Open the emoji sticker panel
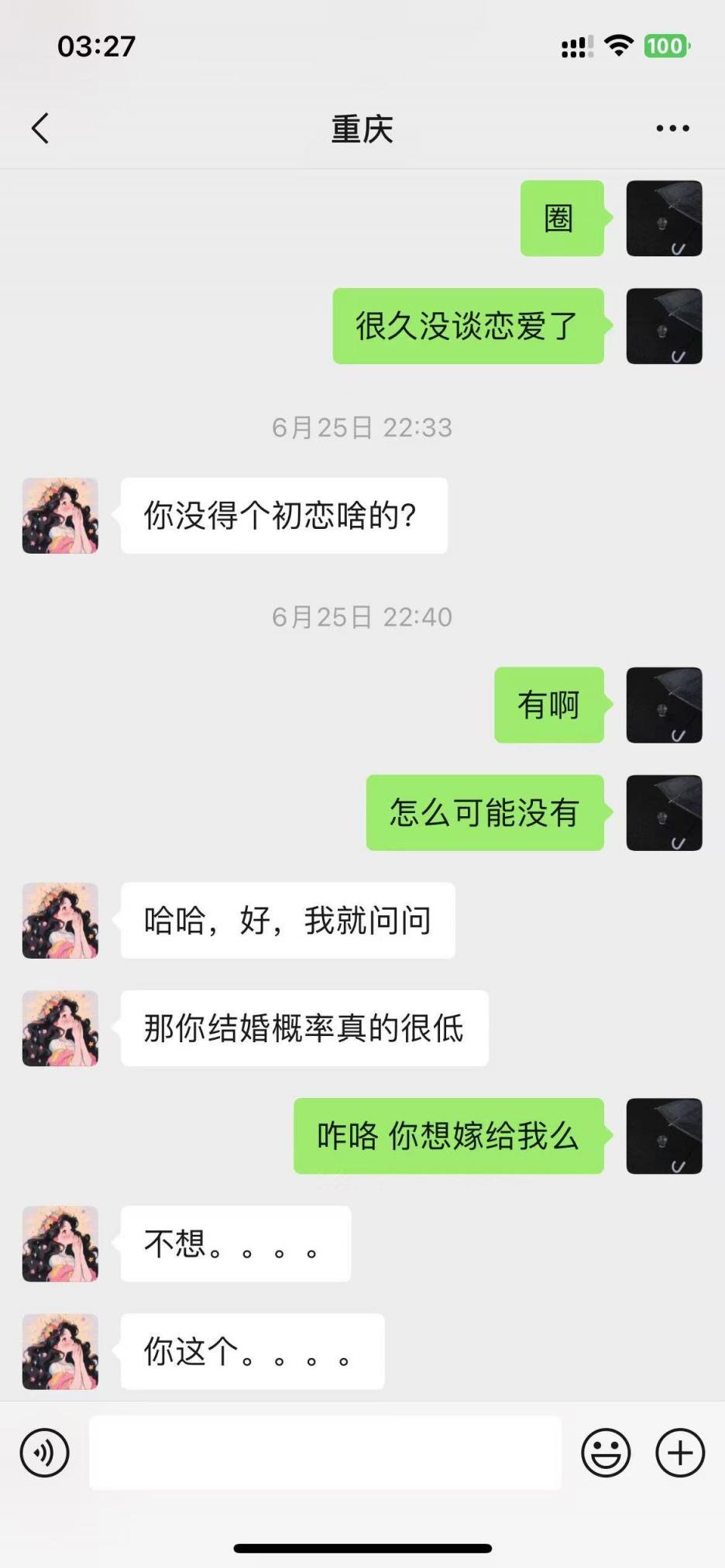Image resolution: width=725 pixels, height=1568 pixels. [606, 1453]
